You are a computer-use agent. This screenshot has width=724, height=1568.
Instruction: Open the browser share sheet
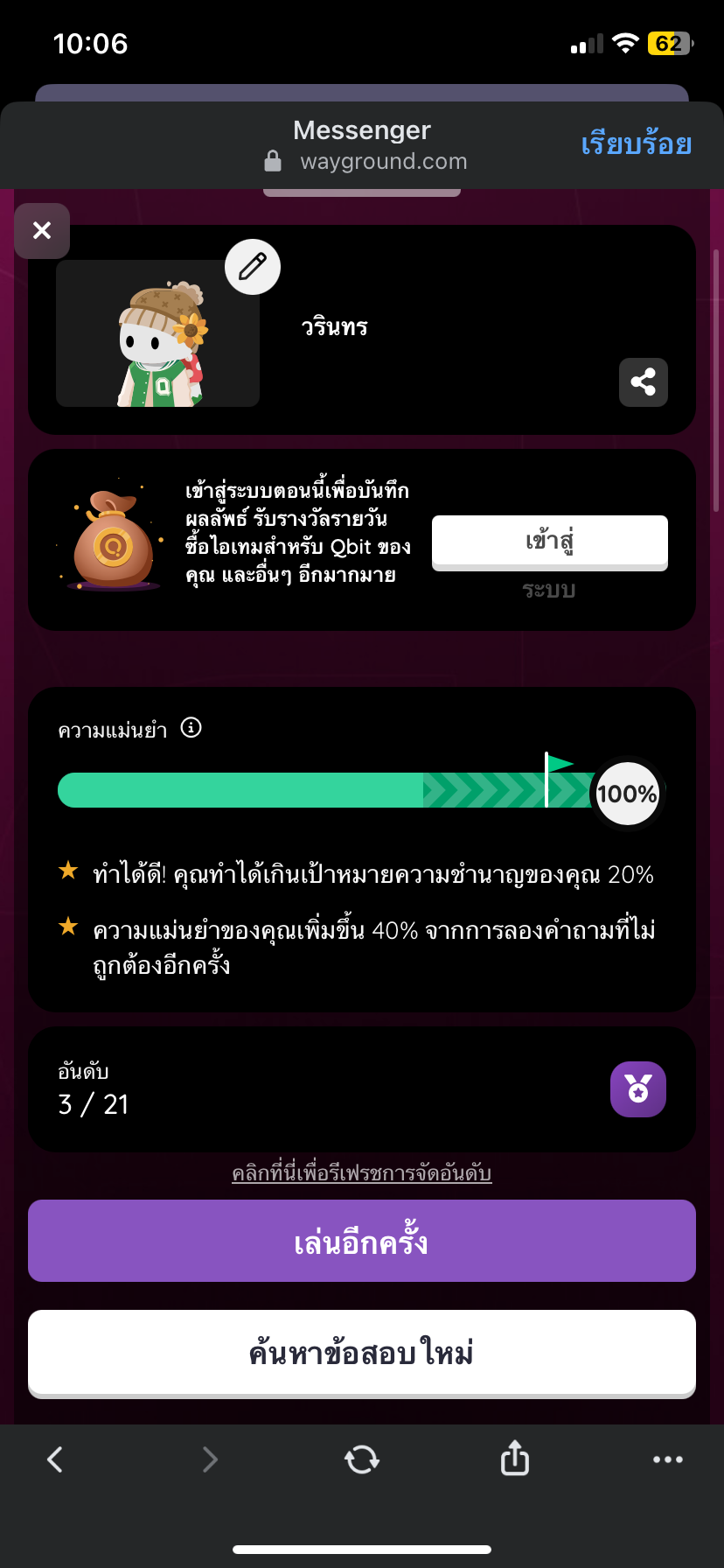(x=514, y=1459)
